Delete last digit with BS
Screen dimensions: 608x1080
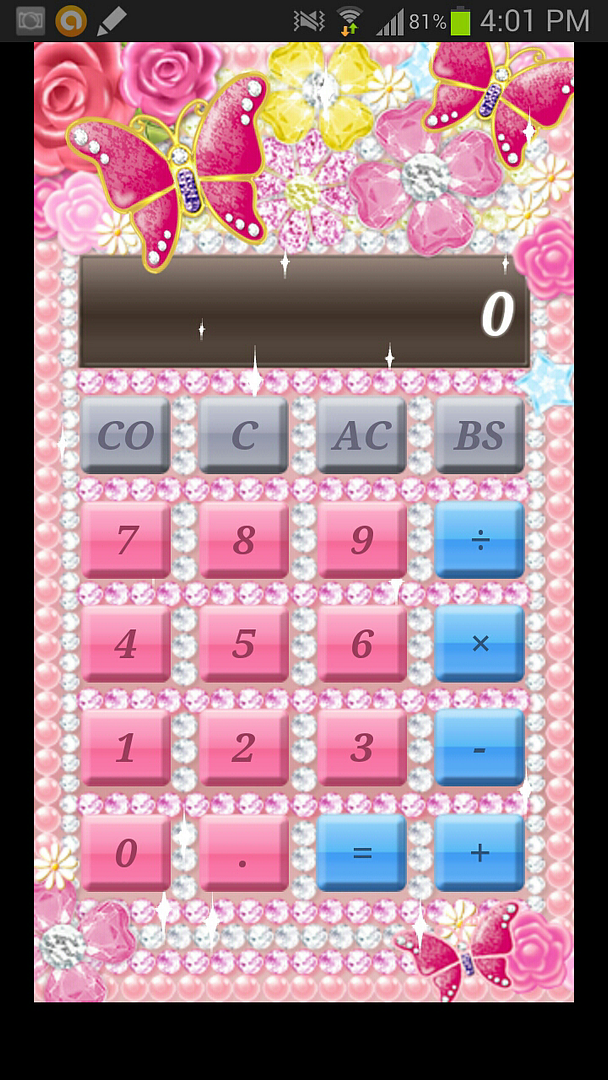pos(480,435)
